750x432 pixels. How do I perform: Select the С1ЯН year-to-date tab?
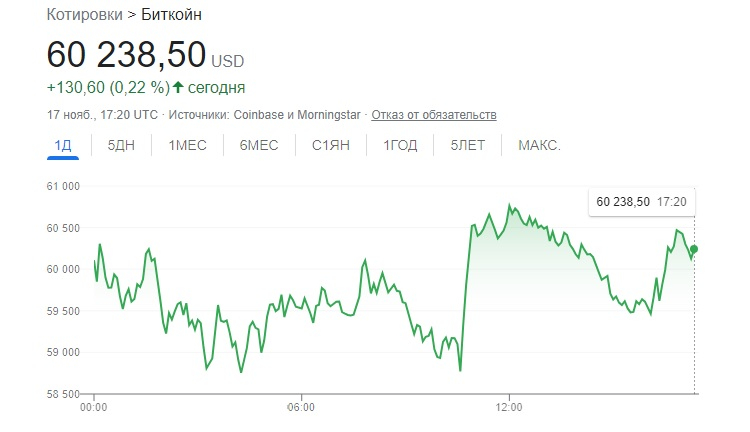point(331,145)
